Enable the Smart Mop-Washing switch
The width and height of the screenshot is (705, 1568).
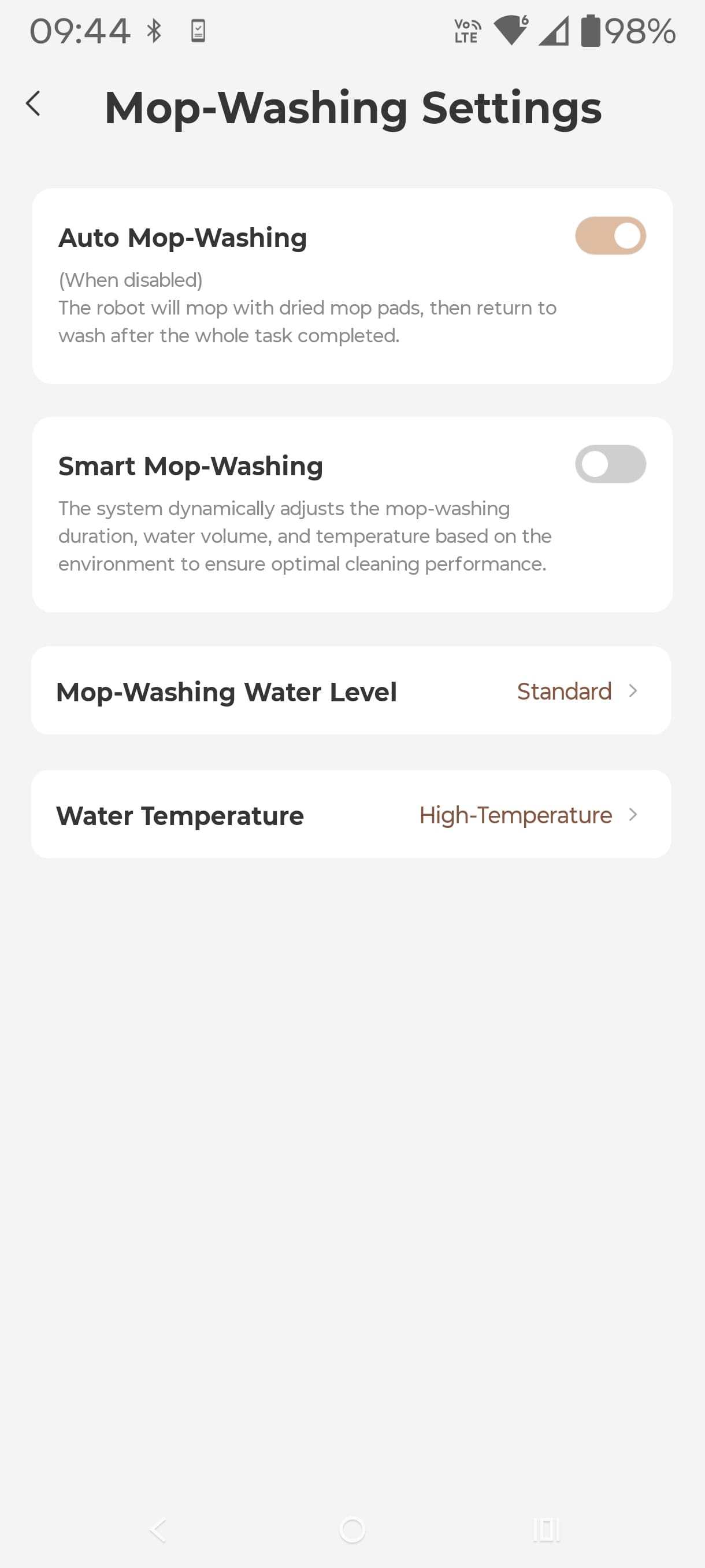click(610, 464)
